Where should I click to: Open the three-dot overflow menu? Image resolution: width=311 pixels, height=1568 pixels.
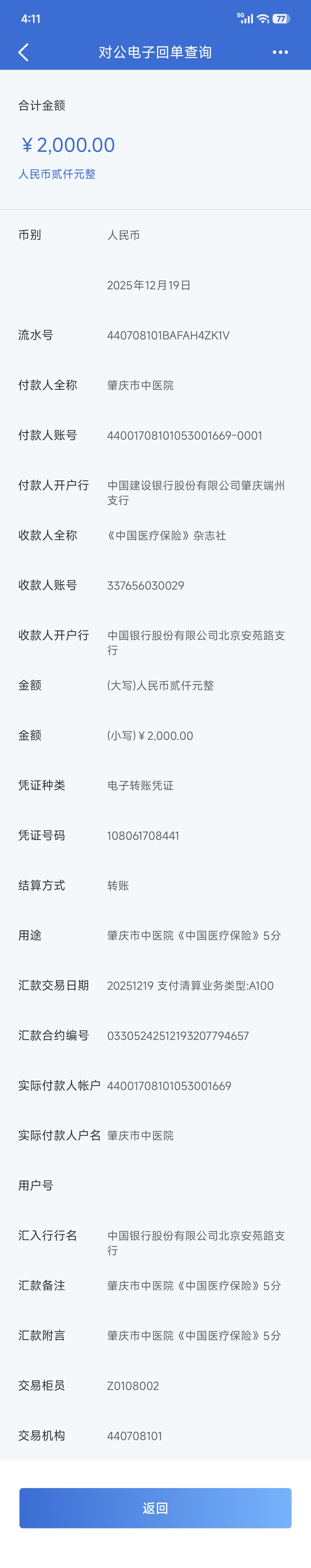pos(280,52)
